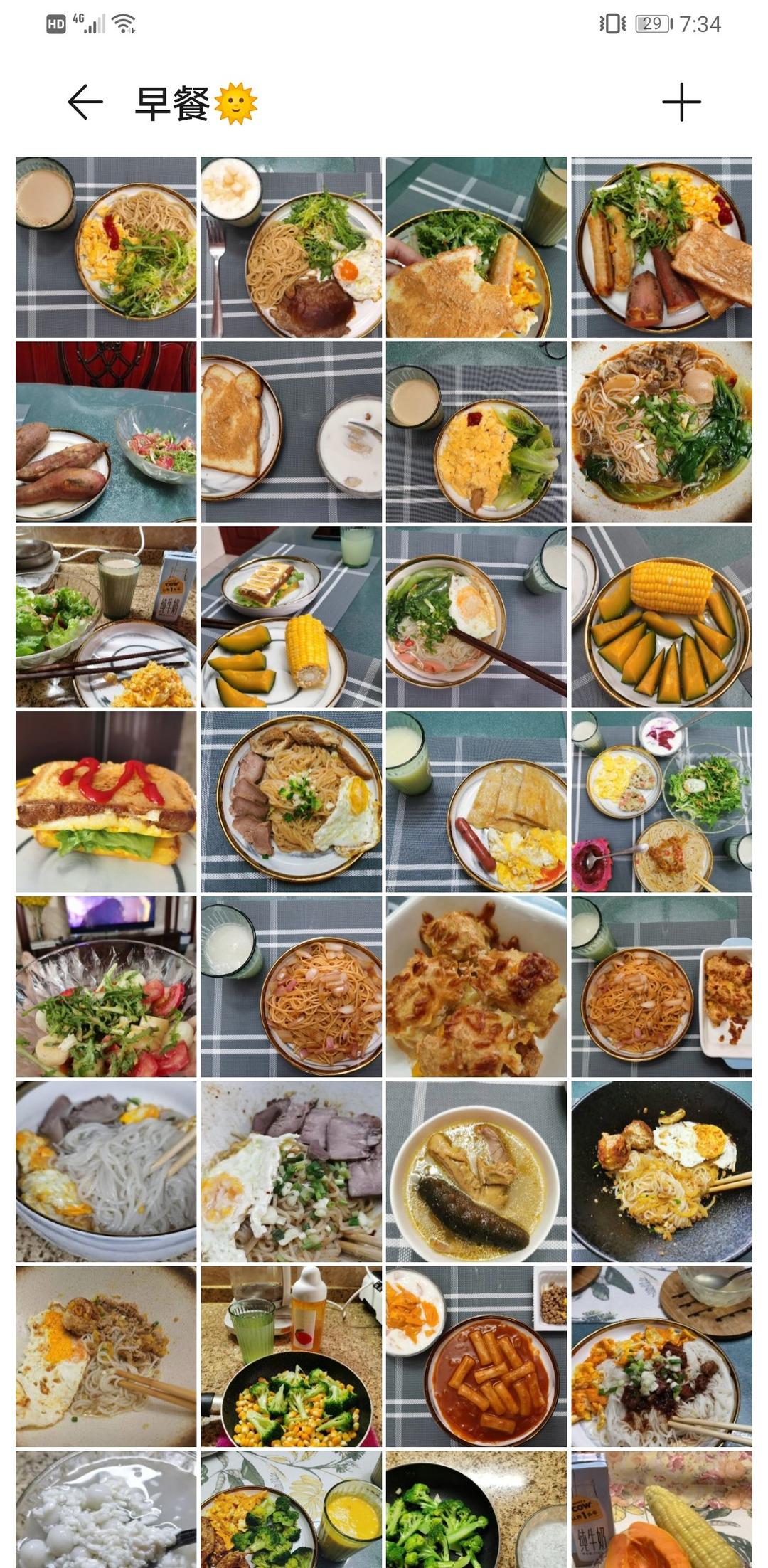Image resolution: width=768 pixels, height=1568 pixels.
Task: View the noodles with steak and fork photo
Action: [x=292, y=247]
